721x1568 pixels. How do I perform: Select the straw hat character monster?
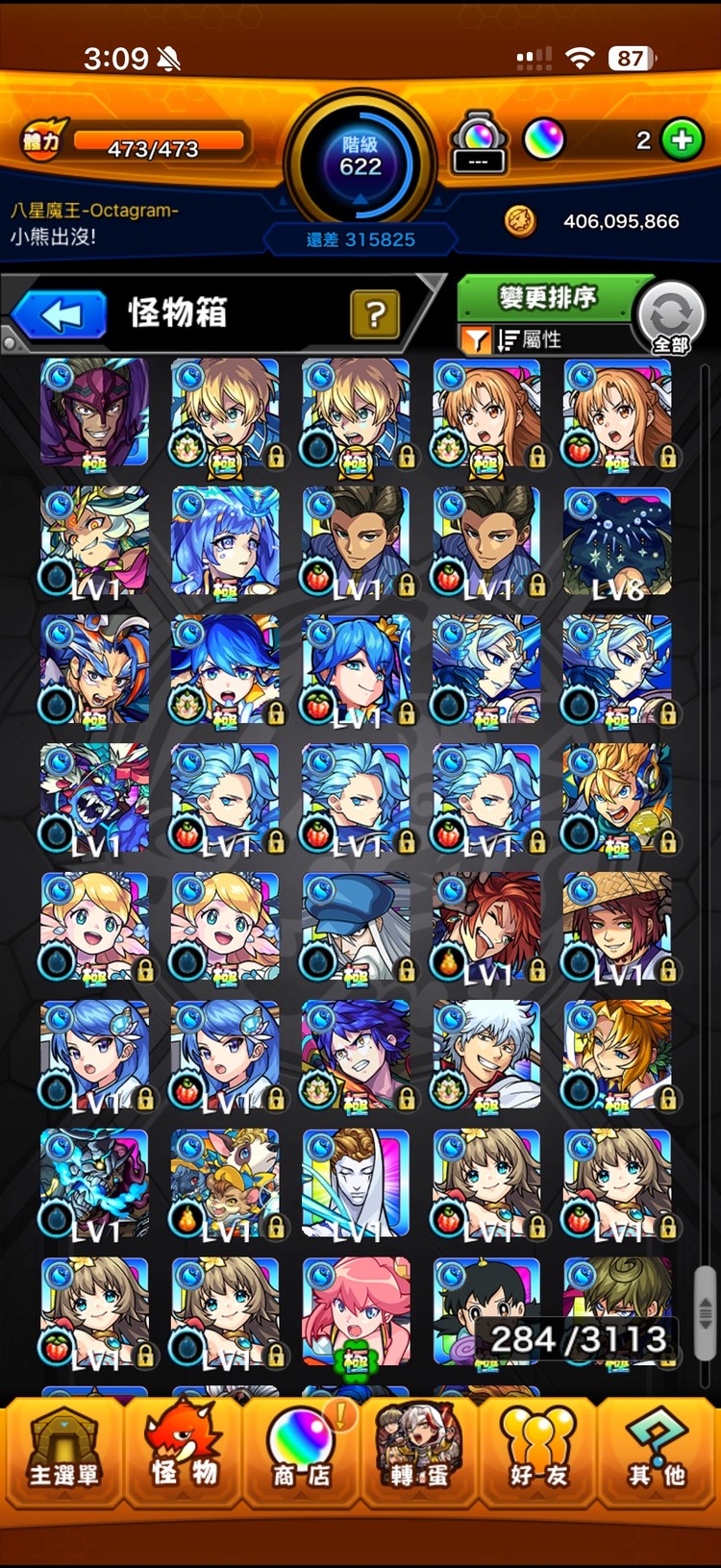click(617, 927)
